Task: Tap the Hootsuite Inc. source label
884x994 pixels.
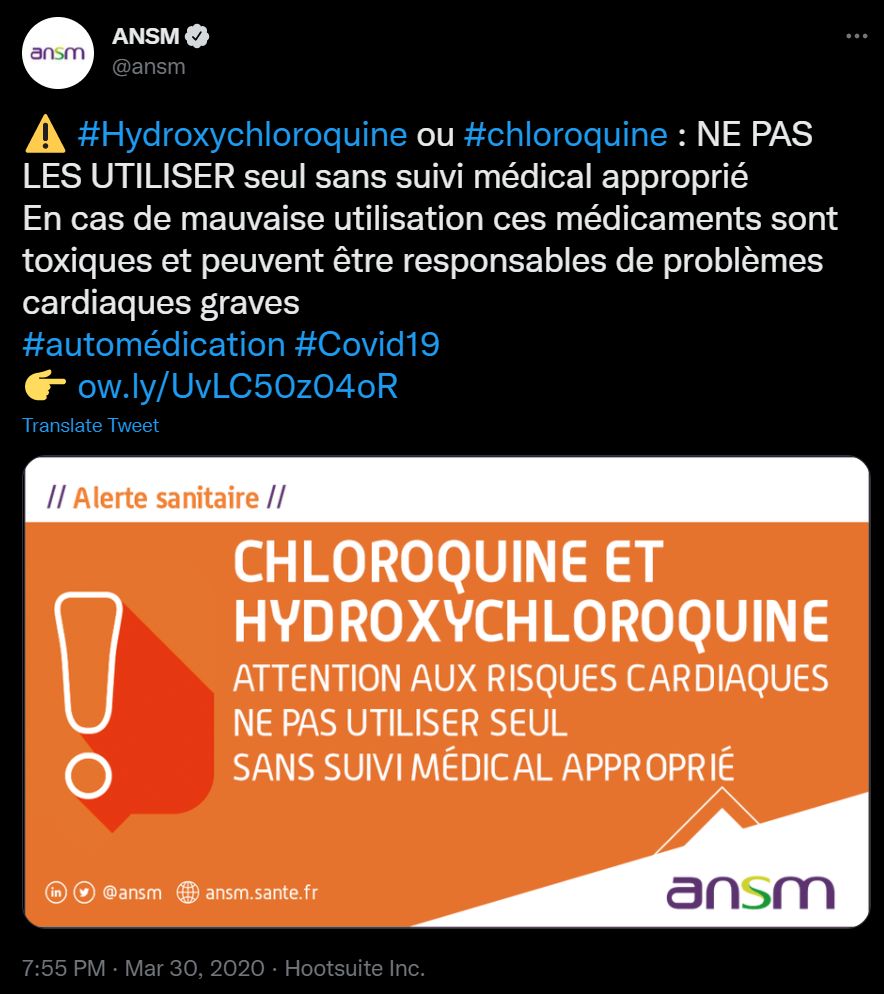Action: pyautogui.click(x=355, y=968)
